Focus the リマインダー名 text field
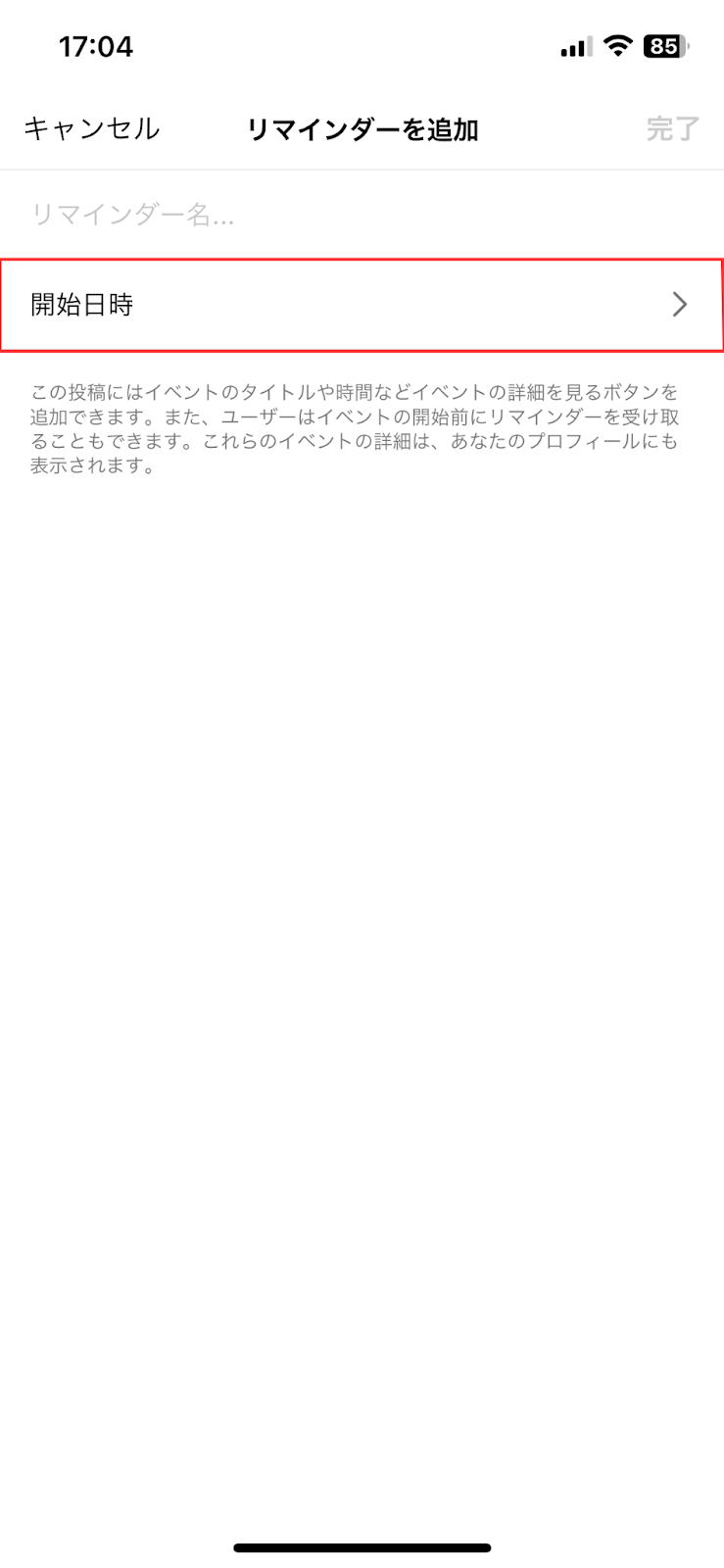Viewport: 724px width, 1568px height. pyautogui.click(x=362, y=215)
